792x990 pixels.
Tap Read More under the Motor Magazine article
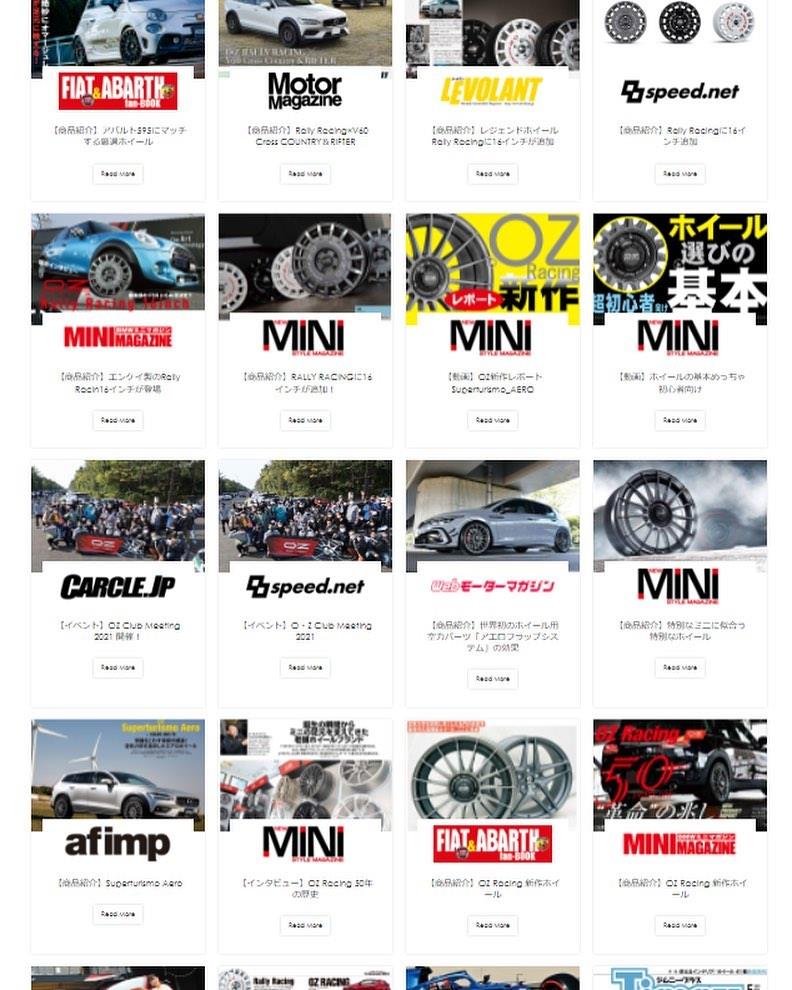tap(305, 174)
